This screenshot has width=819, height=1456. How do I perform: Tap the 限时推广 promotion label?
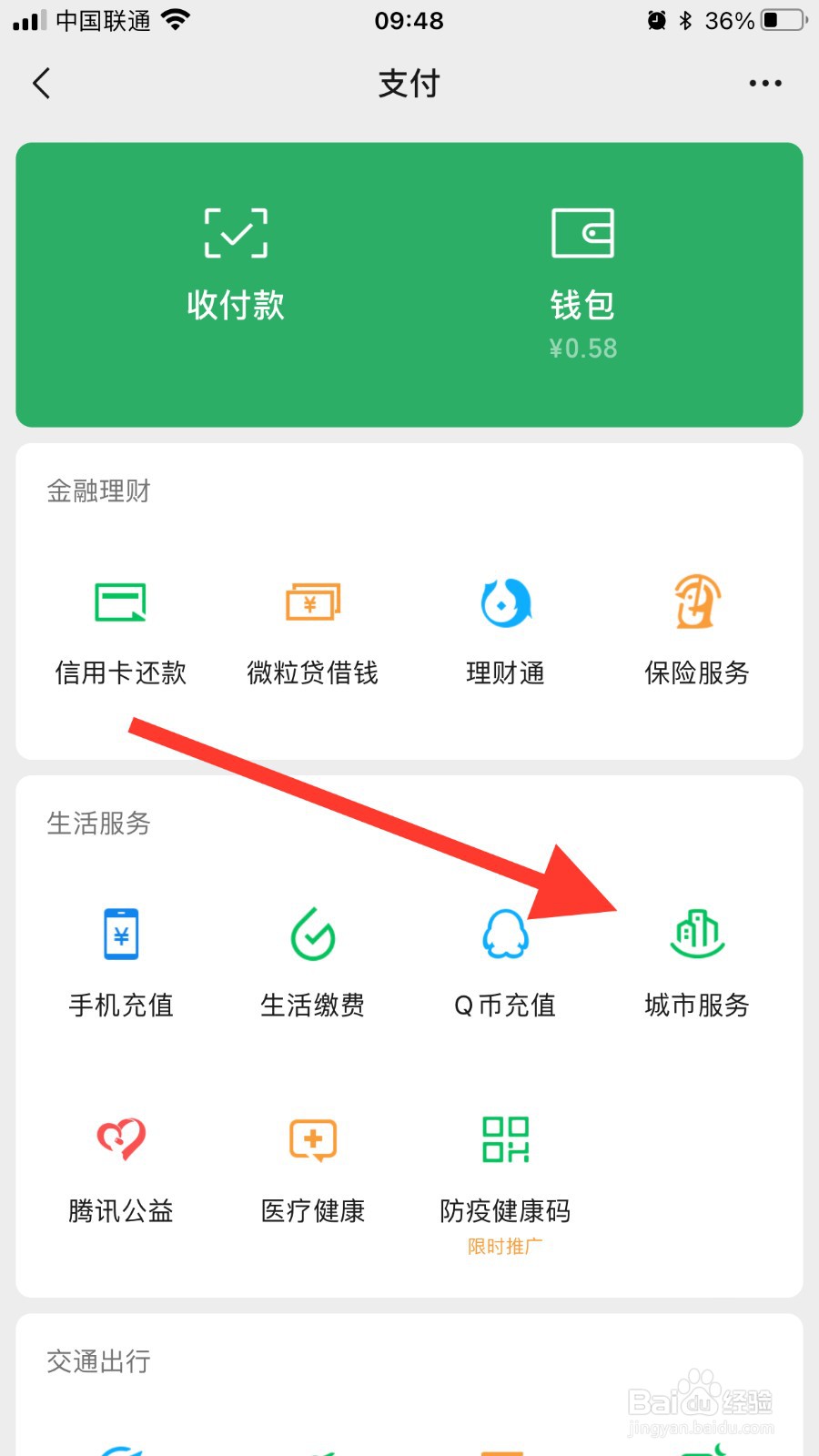504,1247
